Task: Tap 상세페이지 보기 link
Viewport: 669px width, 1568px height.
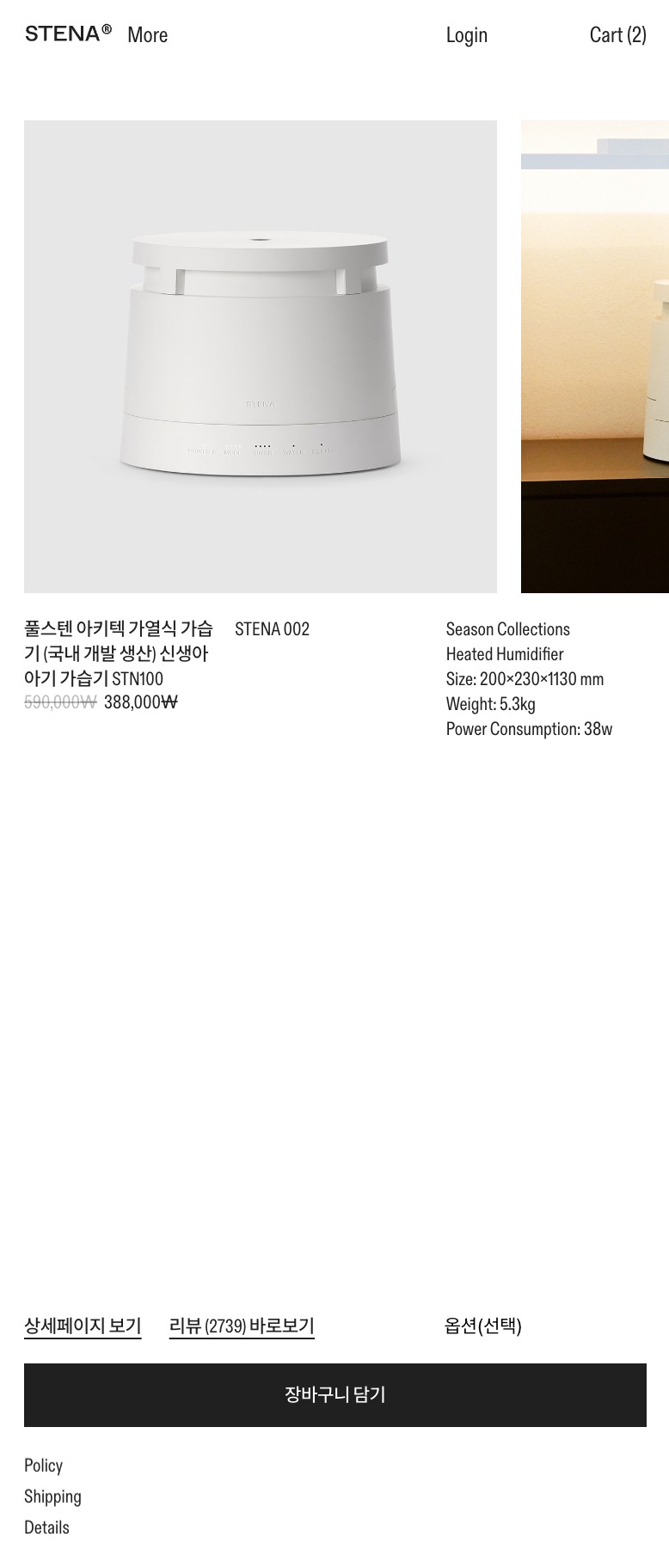Action: pos(83,1326)
